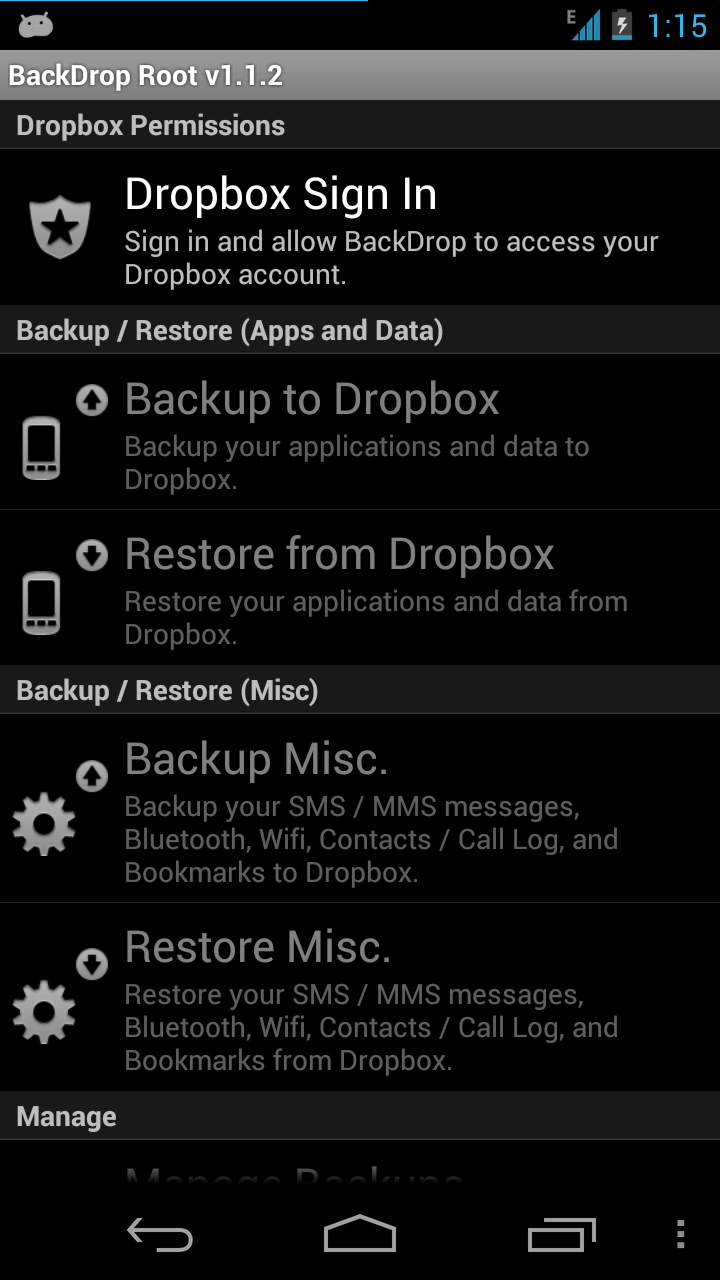Open the recent apps view
Viewport: 720px width, 1280px height.
pyautogui.click(x=561, y=1234)
